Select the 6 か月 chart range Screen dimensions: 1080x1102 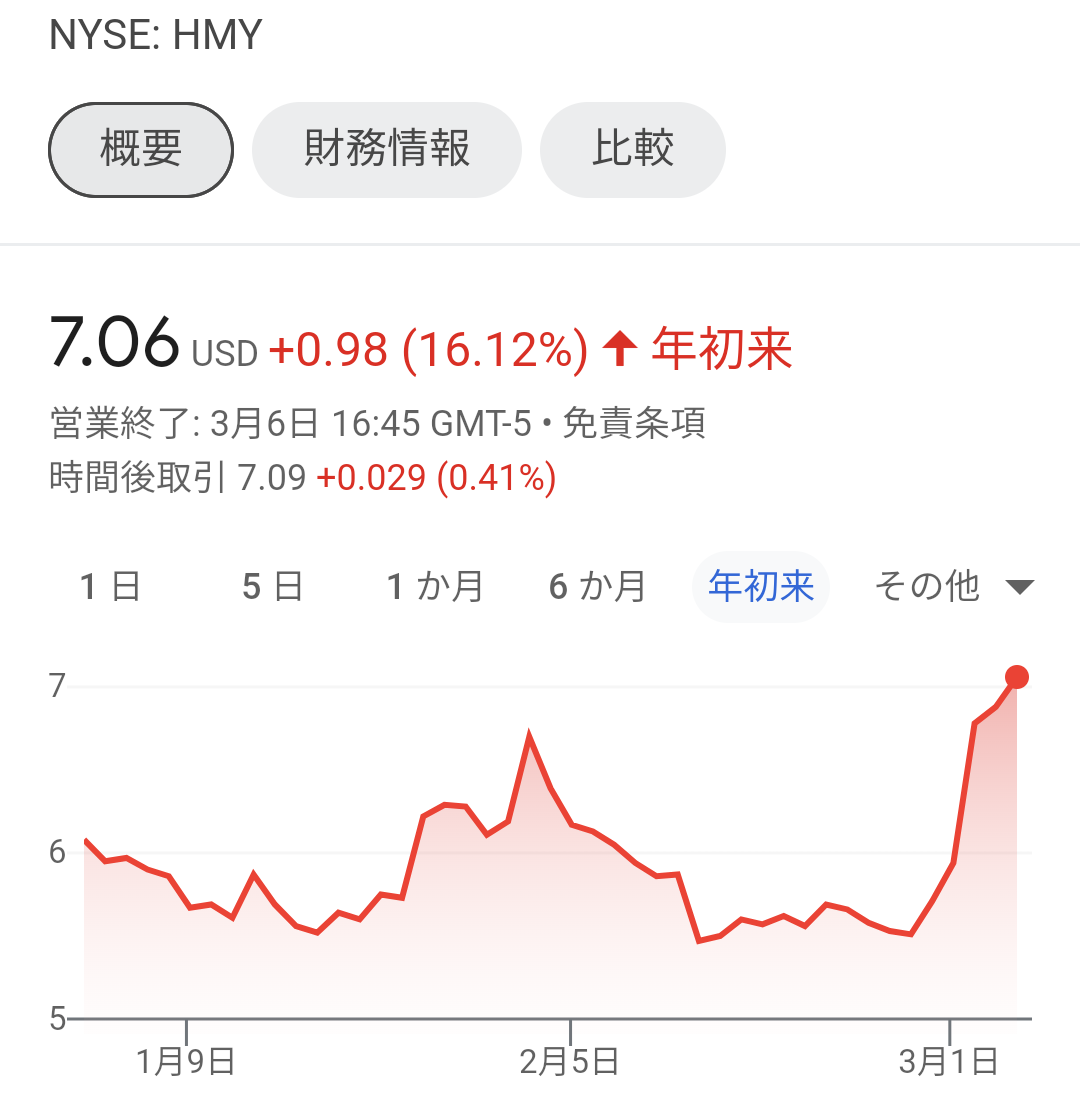pyautogui.click(x=597, y=586)
